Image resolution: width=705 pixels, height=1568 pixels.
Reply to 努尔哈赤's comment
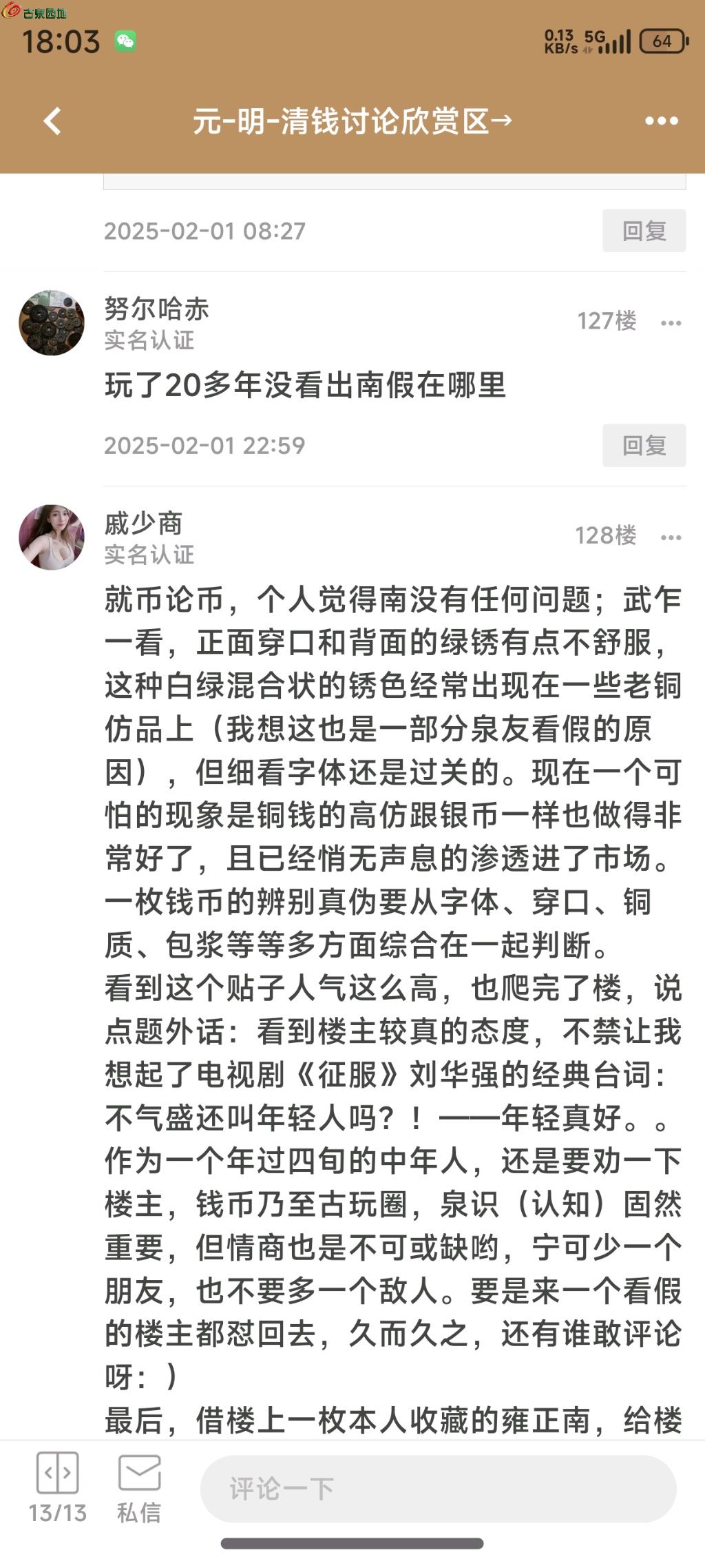coord(644,446)
